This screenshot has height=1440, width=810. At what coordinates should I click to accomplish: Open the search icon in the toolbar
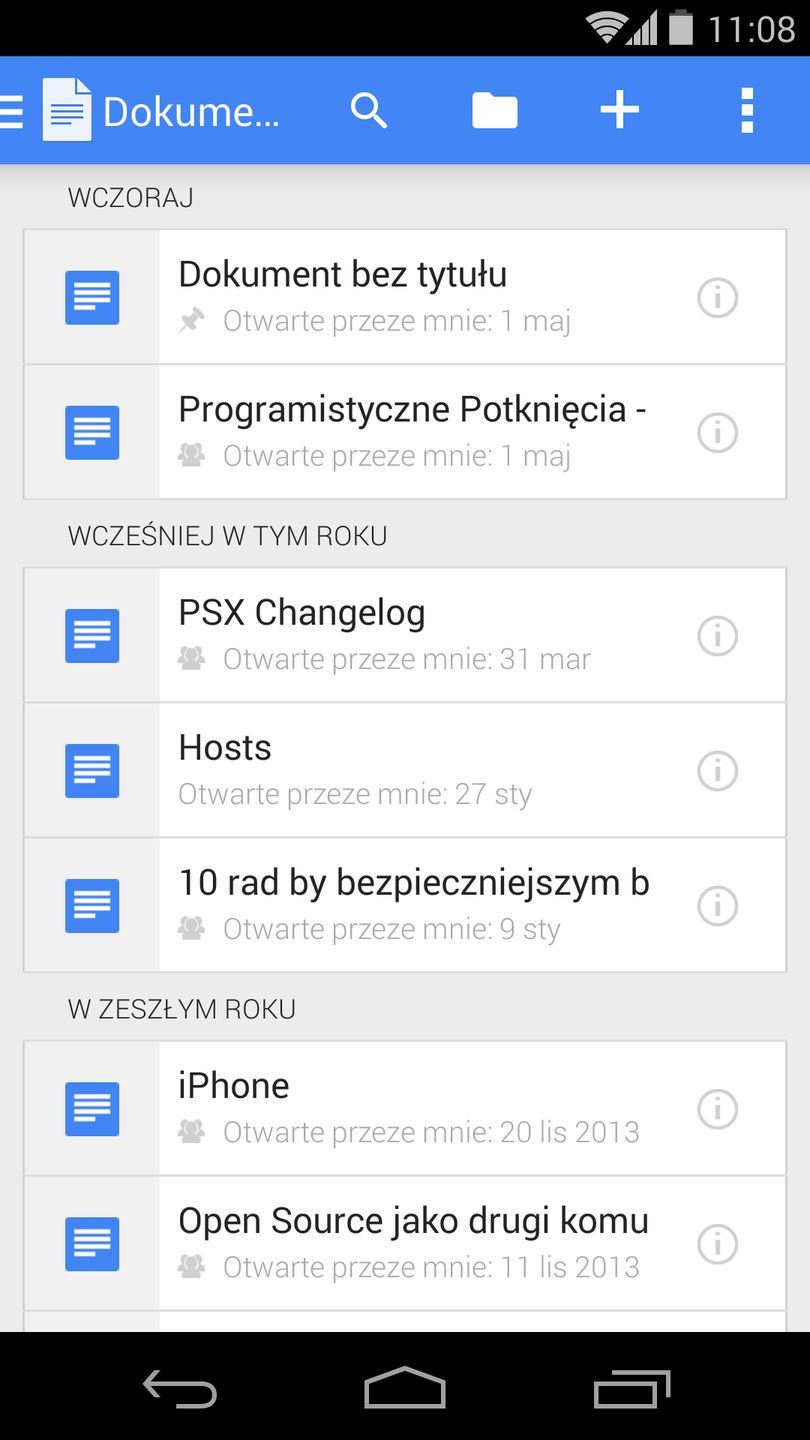tap(369, 110)
